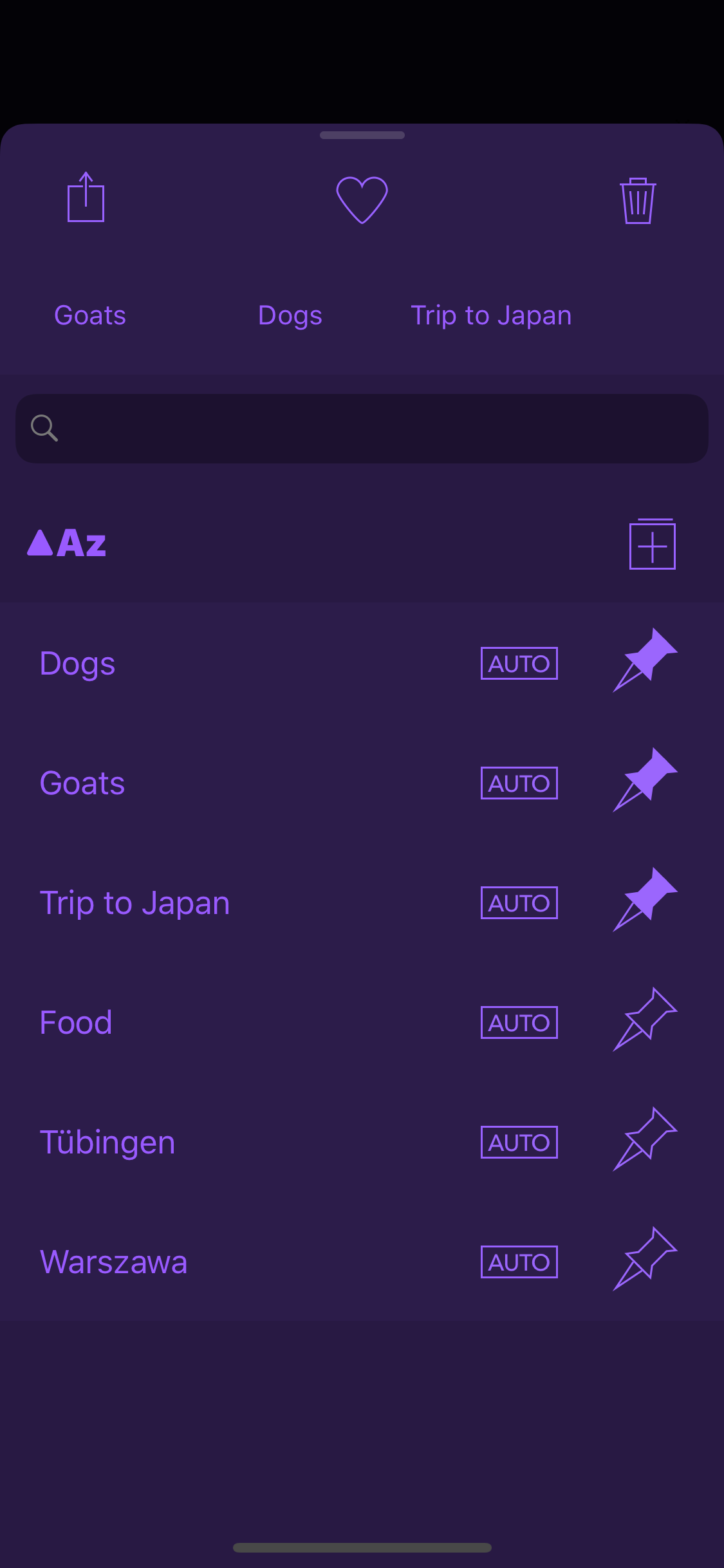This screenshot has height=1568, width=724.
Task: Unpin the Dogs album
Action: (645, 660)
